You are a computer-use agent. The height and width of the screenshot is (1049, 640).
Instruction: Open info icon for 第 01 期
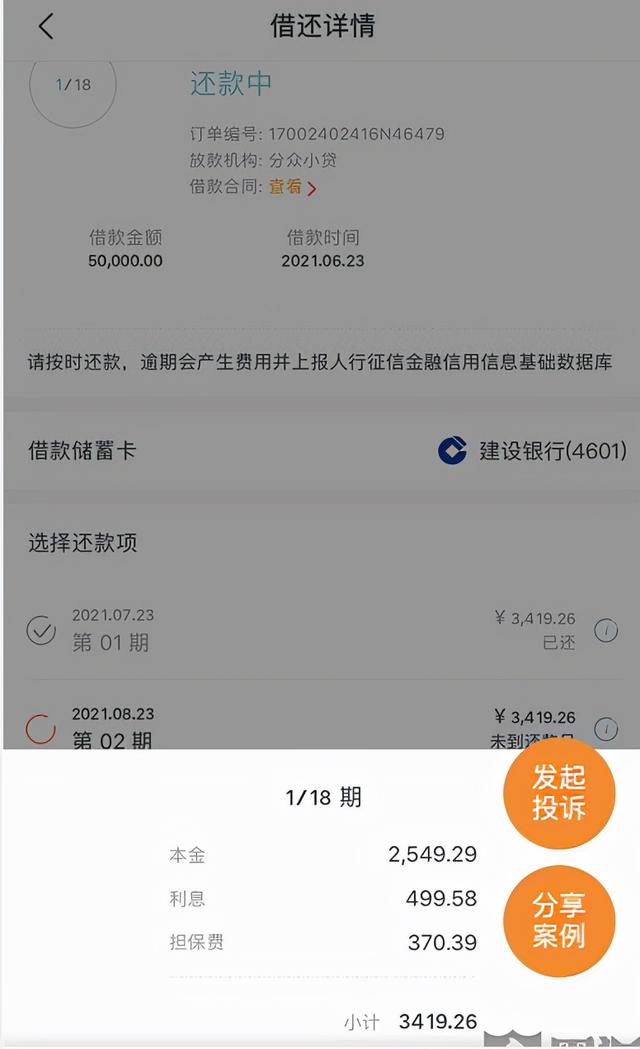point(606,630)
